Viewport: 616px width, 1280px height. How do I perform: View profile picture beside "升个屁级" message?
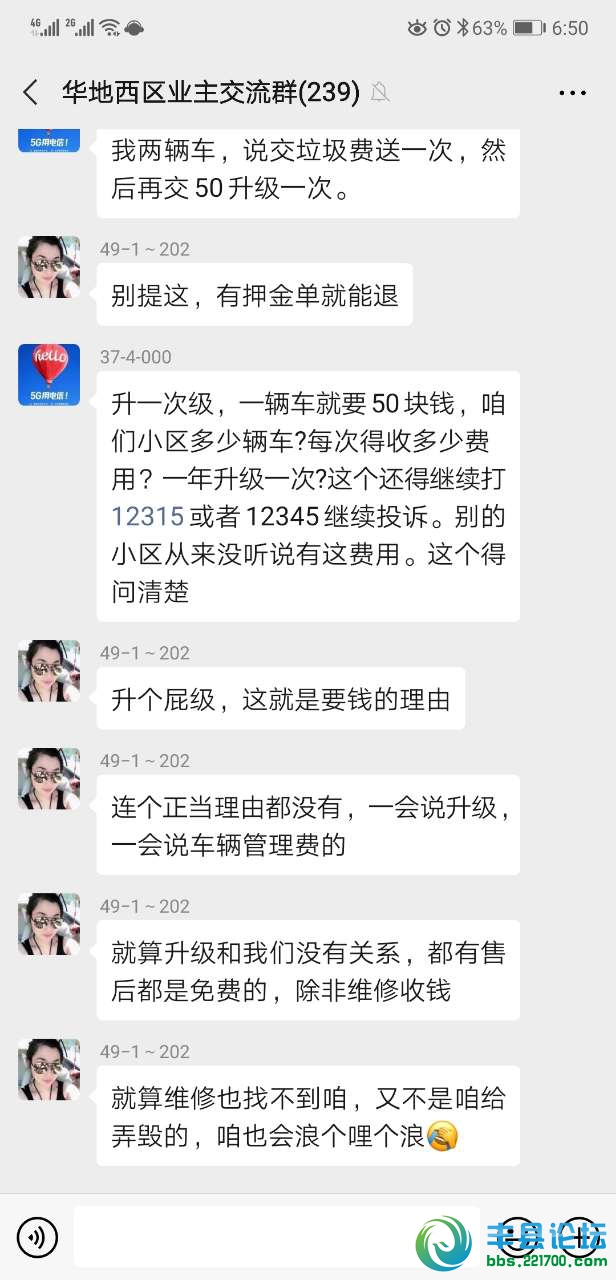(x=49, y=671)
